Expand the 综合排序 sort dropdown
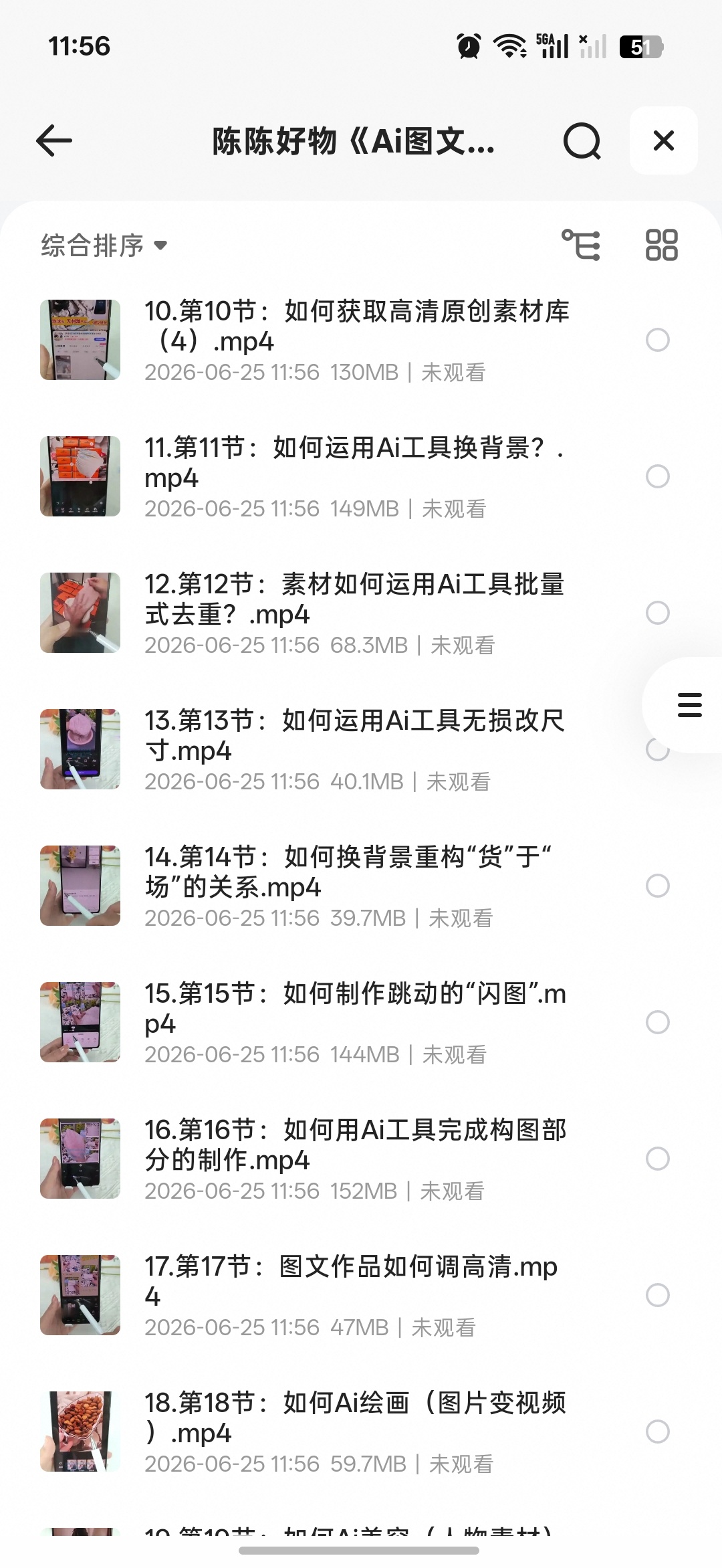 click(x=104, y=246)
